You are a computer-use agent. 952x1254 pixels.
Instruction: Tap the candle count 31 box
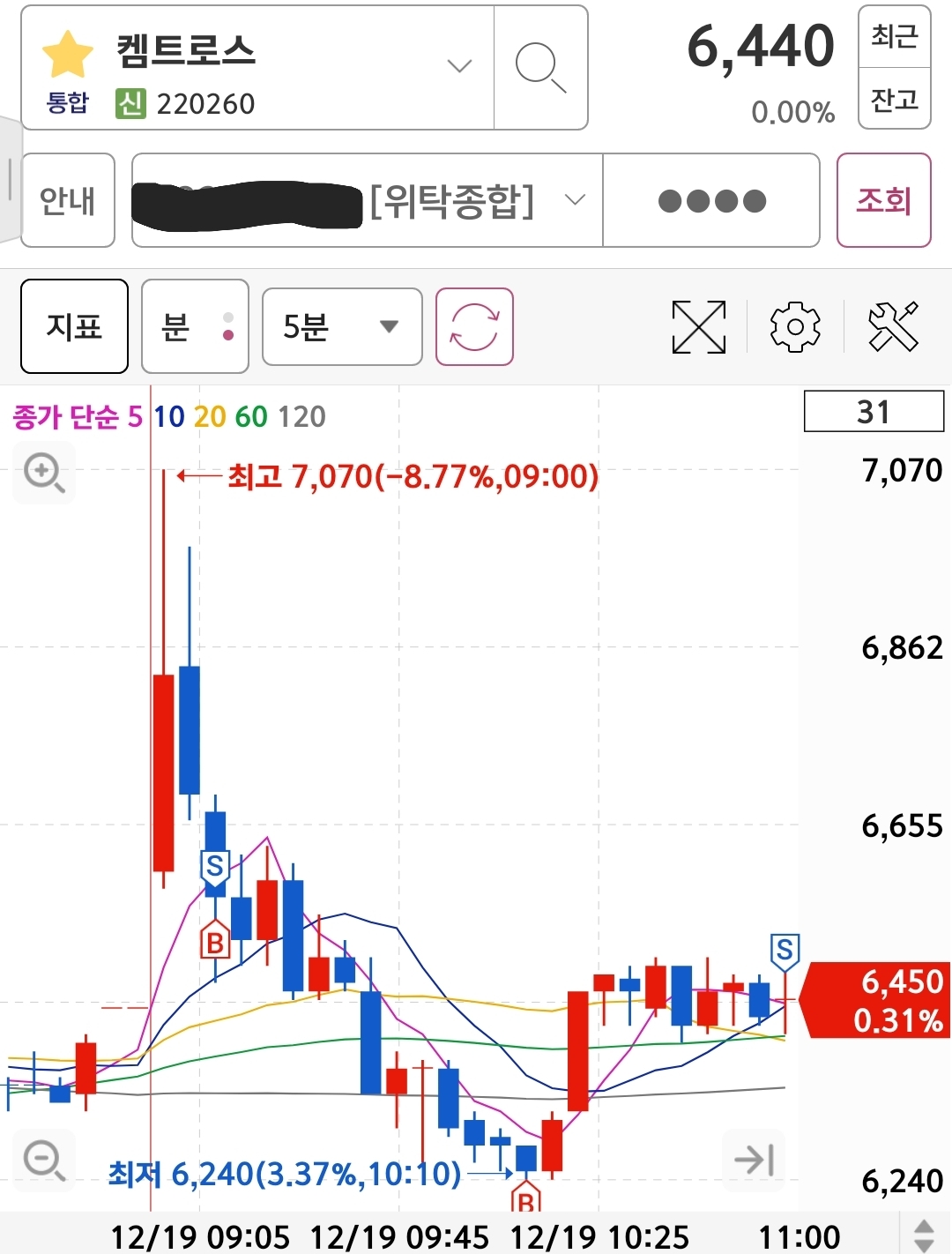point(873,412)
